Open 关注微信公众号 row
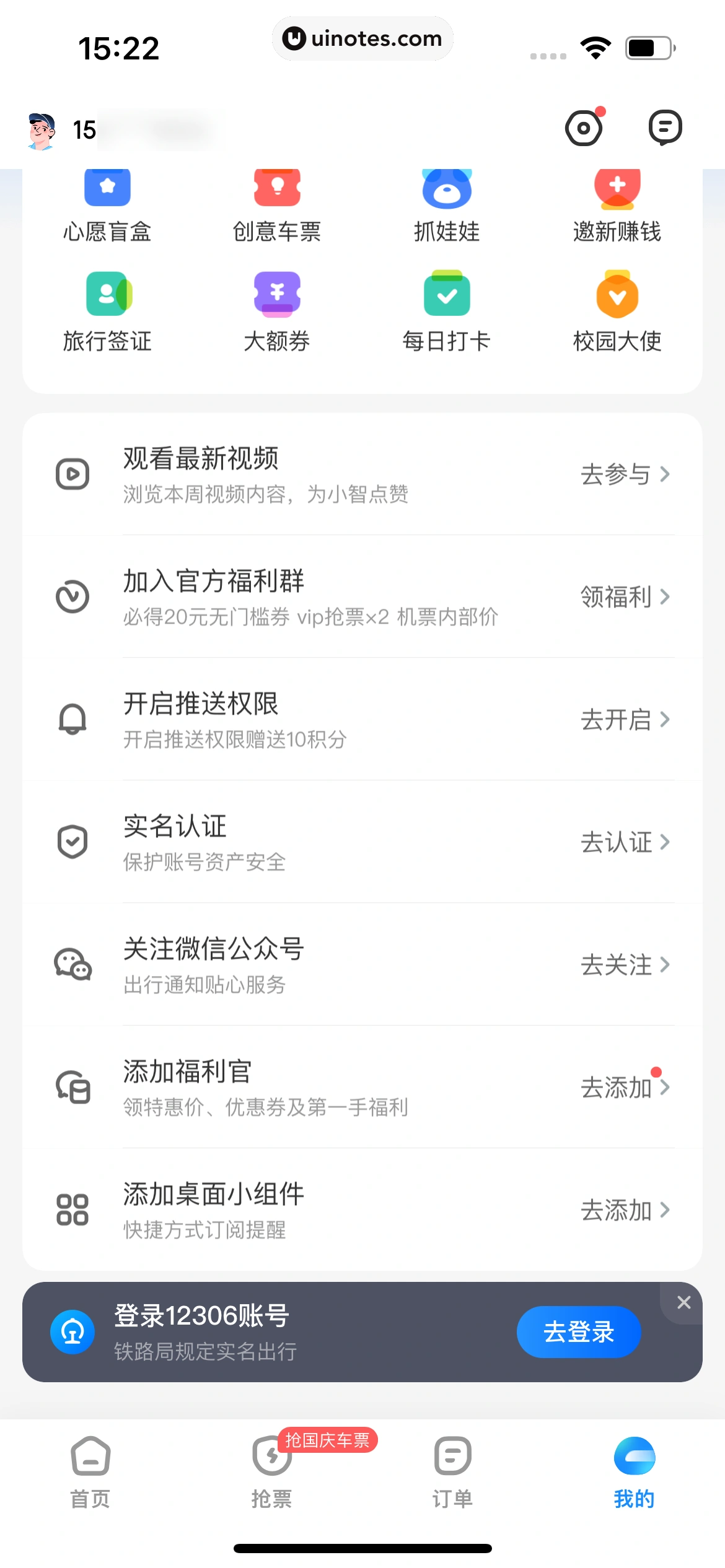 [362, 965]
